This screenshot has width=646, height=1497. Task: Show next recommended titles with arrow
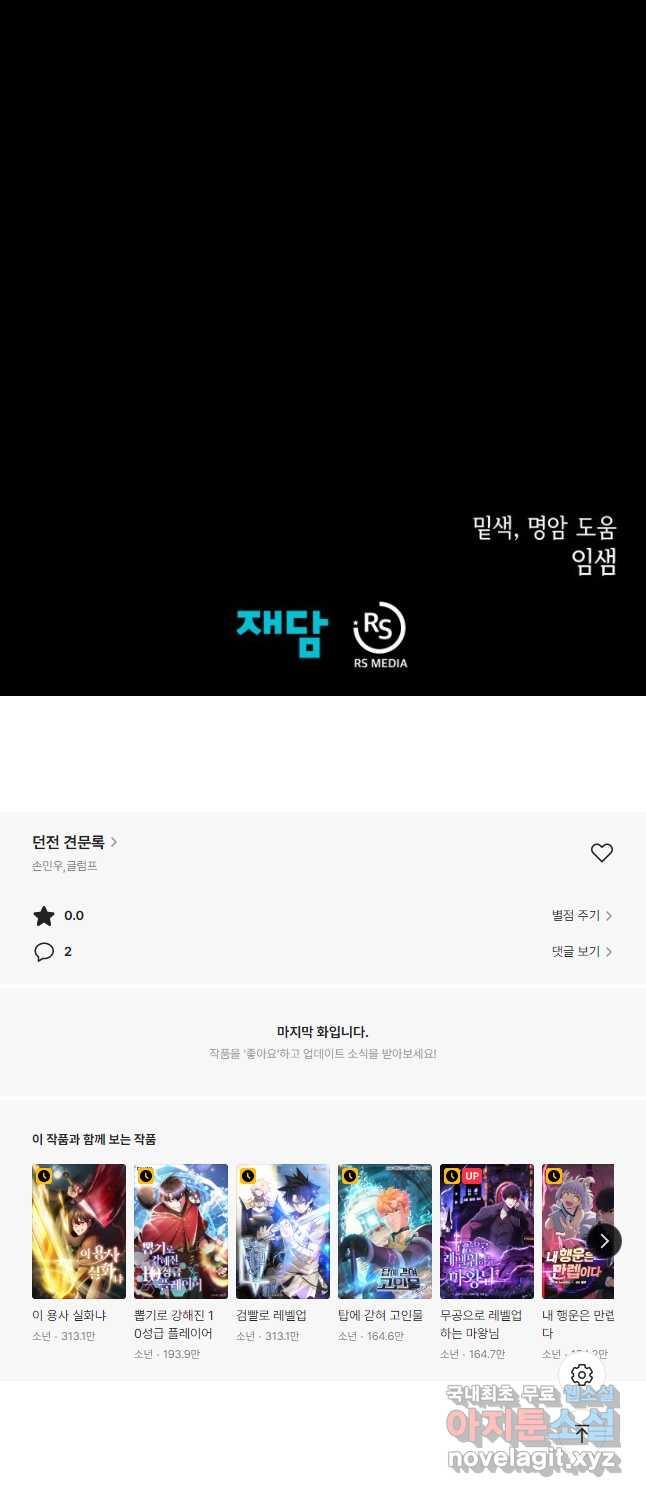pyautogui.click(x=604, y=1241)
